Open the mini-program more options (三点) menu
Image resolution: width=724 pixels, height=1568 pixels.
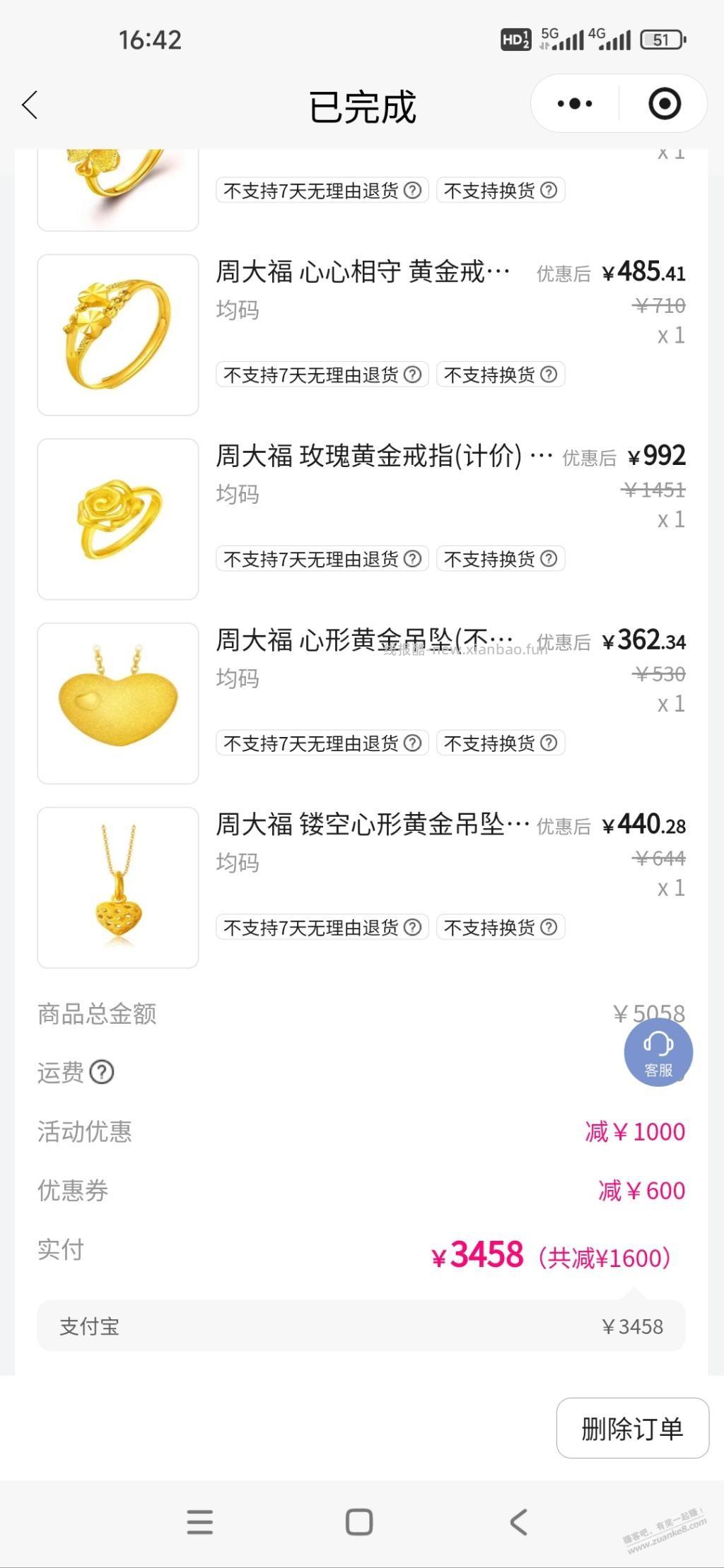click(573, 103)
